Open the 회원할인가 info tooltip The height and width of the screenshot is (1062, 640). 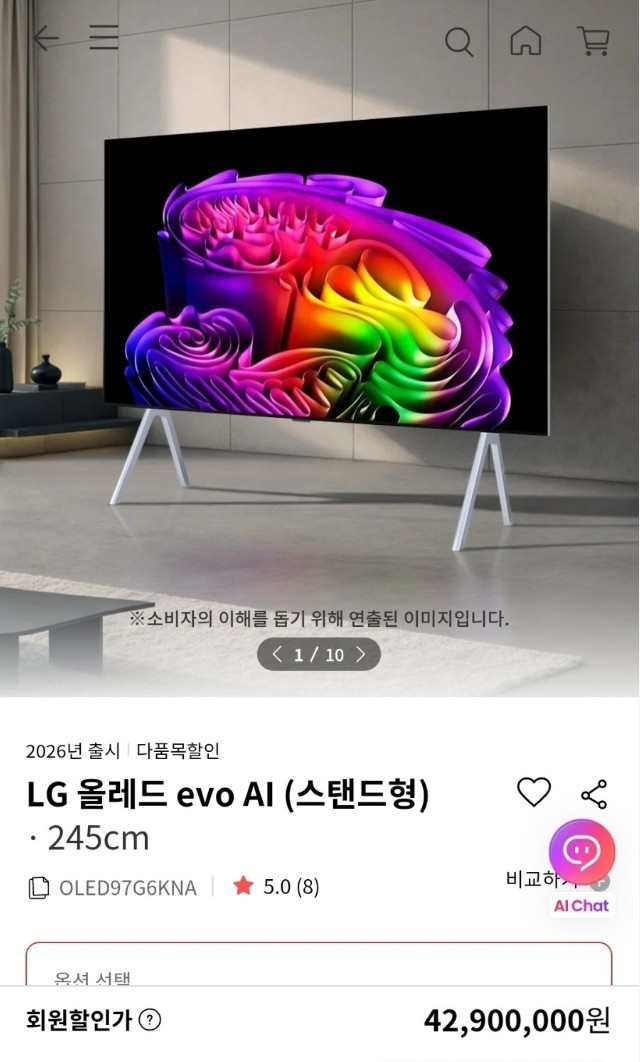click(x=150, y=1020)
